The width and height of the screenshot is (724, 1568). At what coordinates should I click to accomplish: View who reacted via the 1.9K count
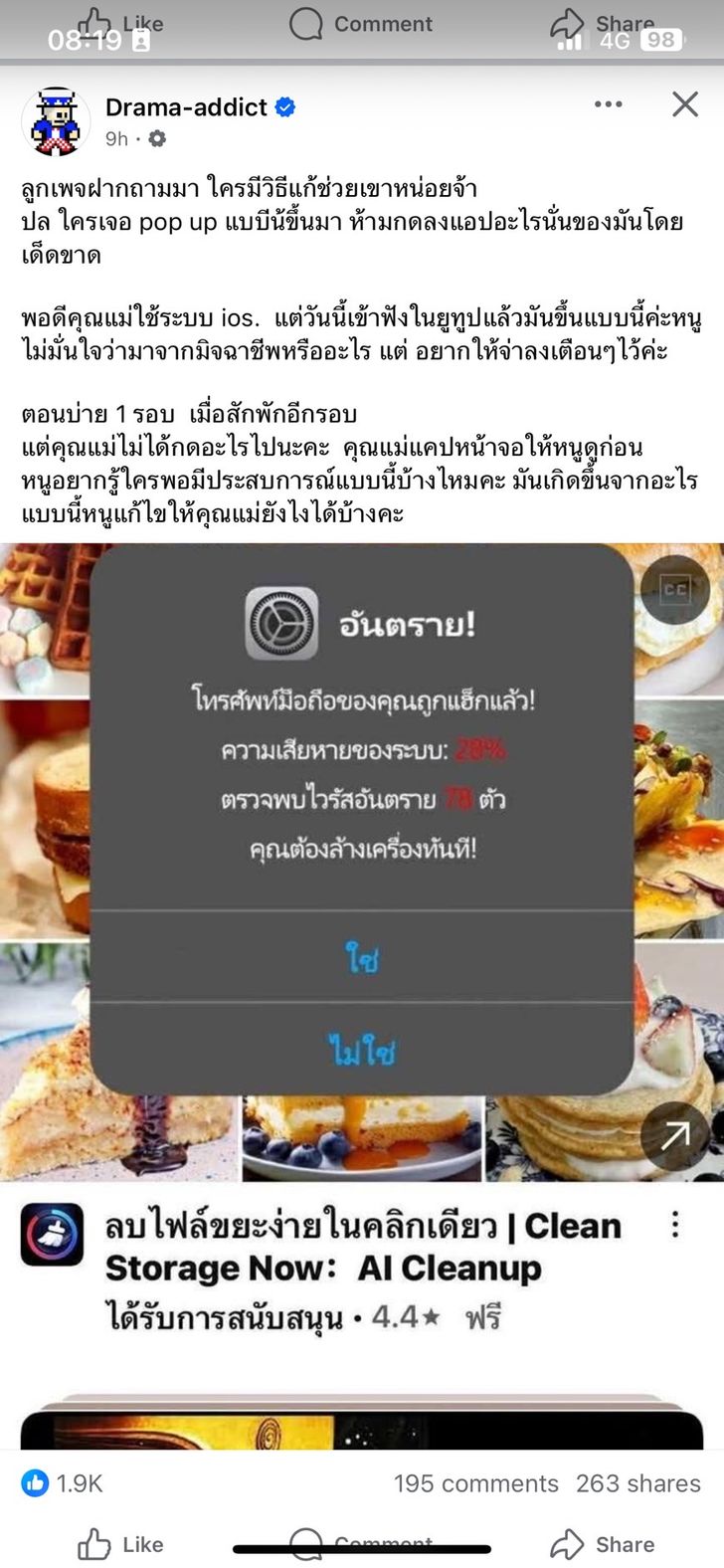pos(63,1482)
